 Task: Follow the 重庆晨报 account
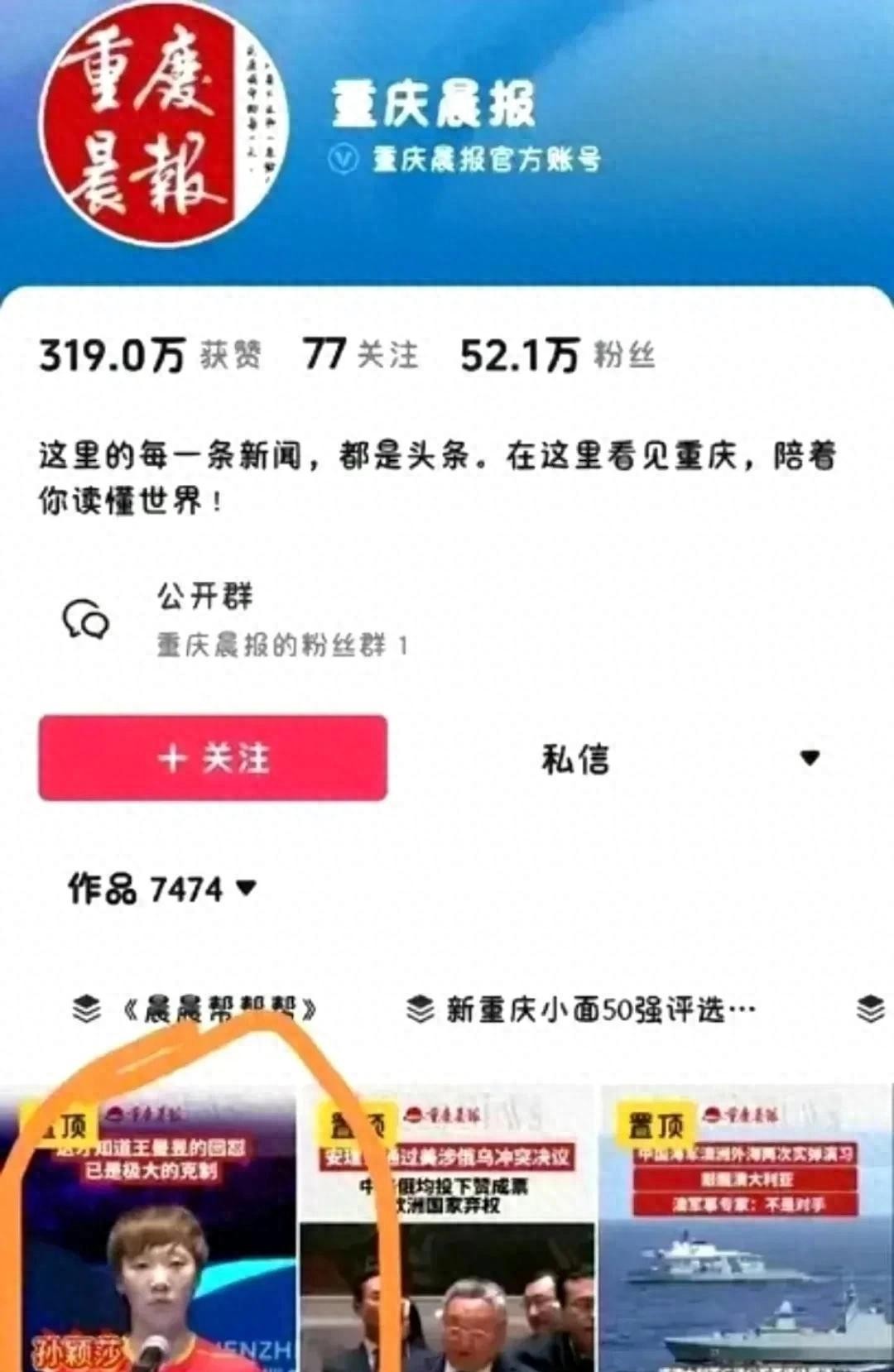213,758
